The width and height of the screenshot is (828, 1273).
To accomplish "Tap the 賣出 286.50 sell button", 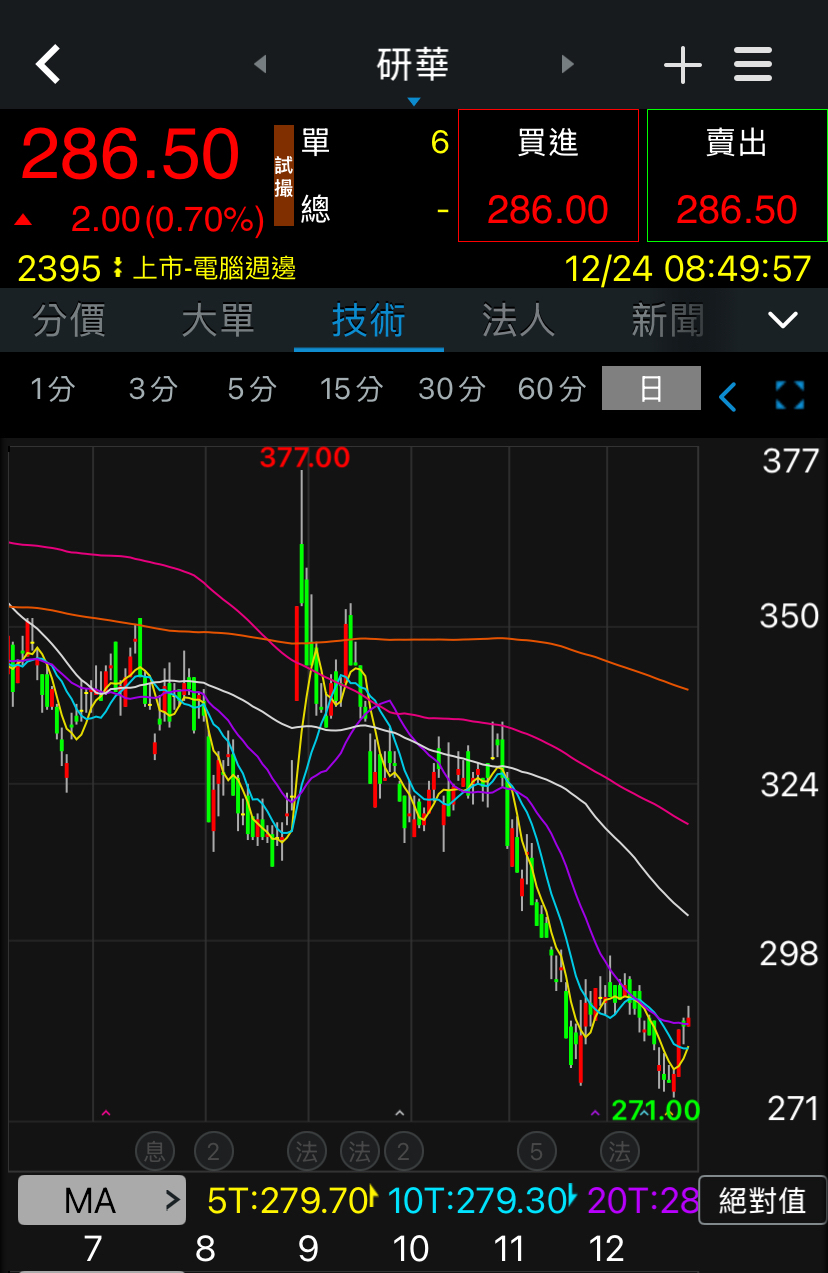I will pos(737,176).
